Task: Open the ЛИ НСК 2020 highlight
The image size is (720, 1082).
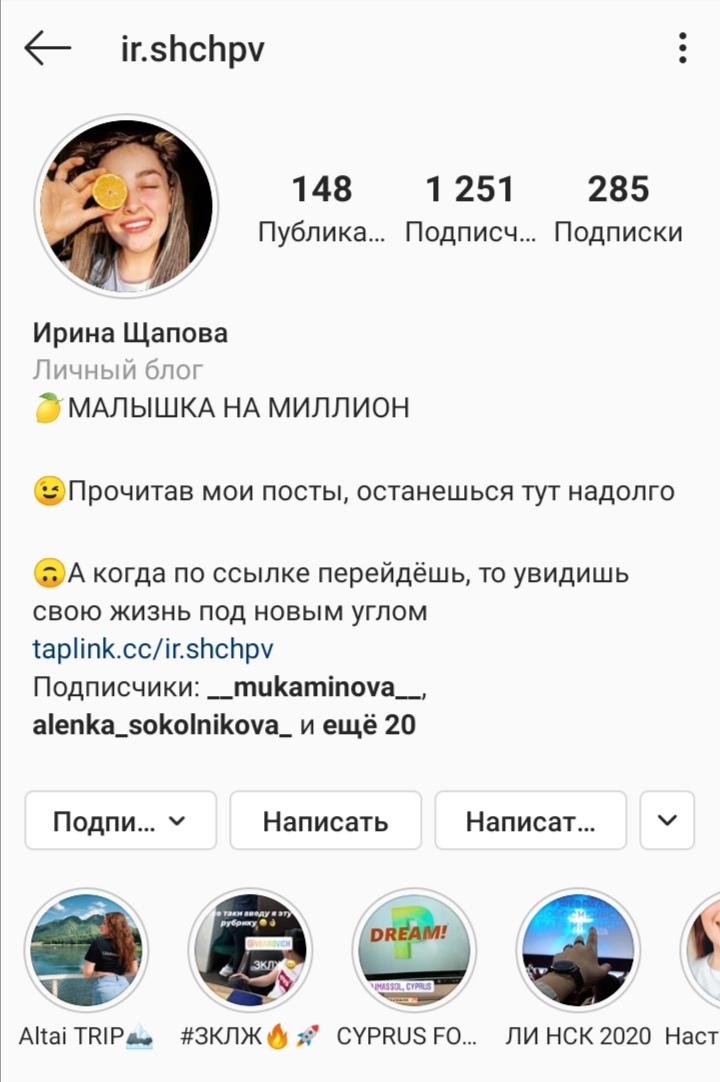Action: point(578,948)
